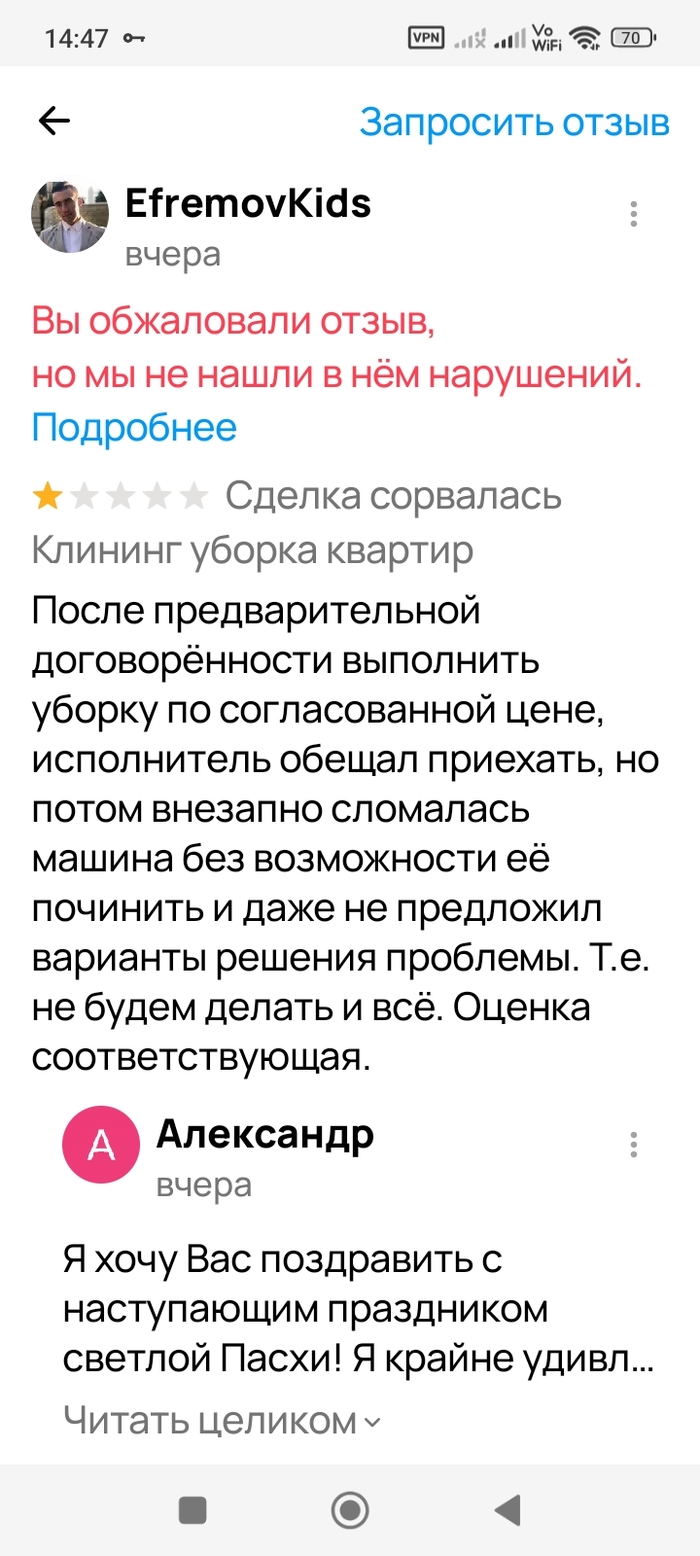Tap the 'Запросить отзыв' link
The height and width of the screenshot is (1556, 700).
point(514,122)
